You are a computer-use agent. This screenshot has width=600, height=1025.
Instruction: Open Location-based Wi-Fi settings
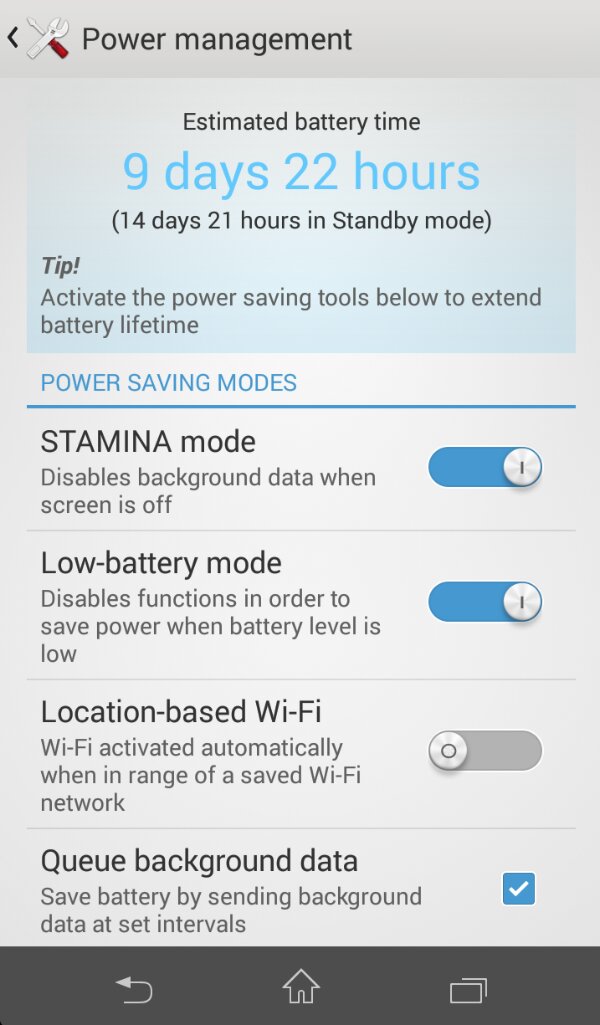[x=210, y=755]
